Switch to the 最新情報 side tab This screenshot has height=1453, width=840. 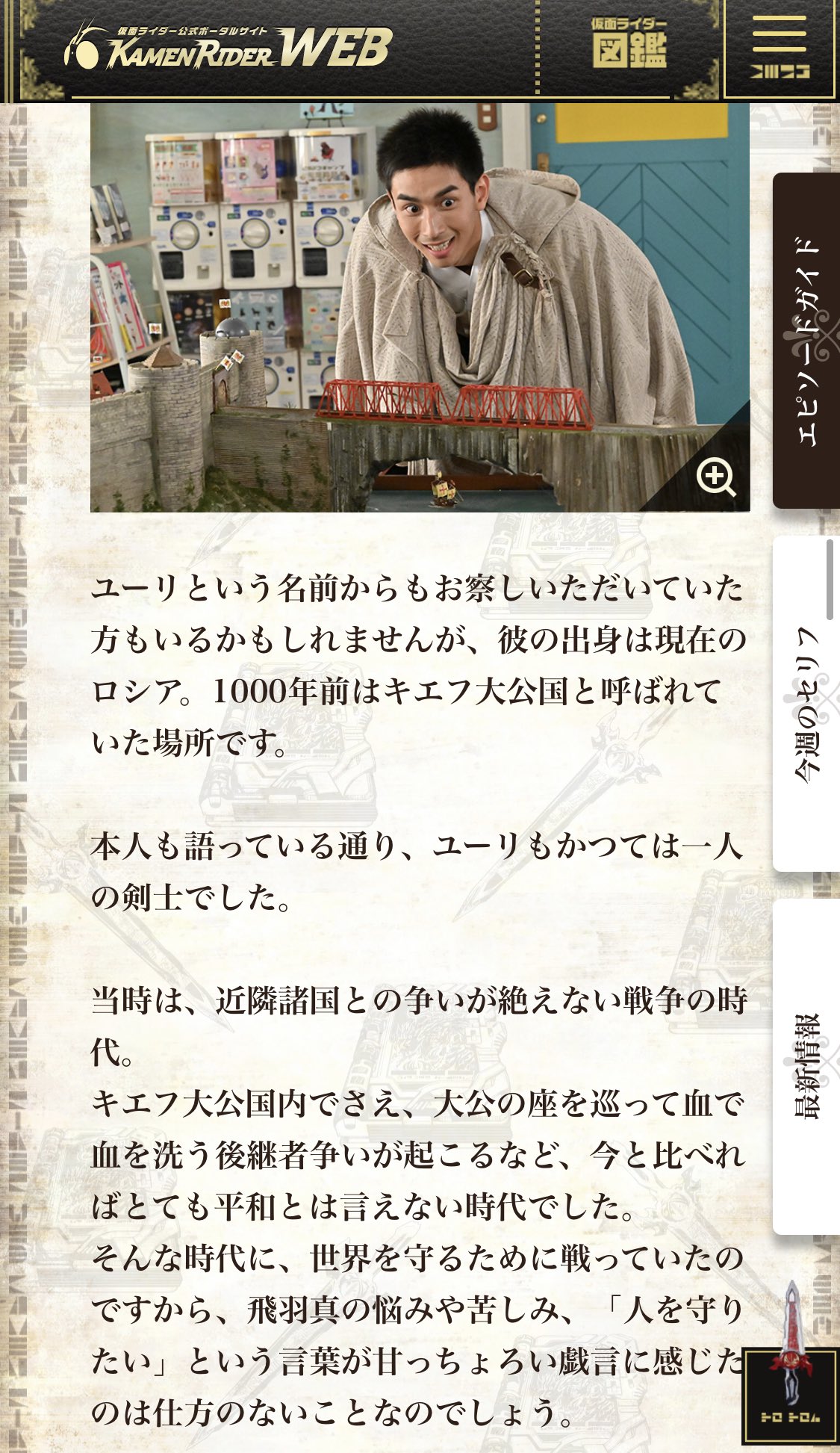[x=806, y=1067]
